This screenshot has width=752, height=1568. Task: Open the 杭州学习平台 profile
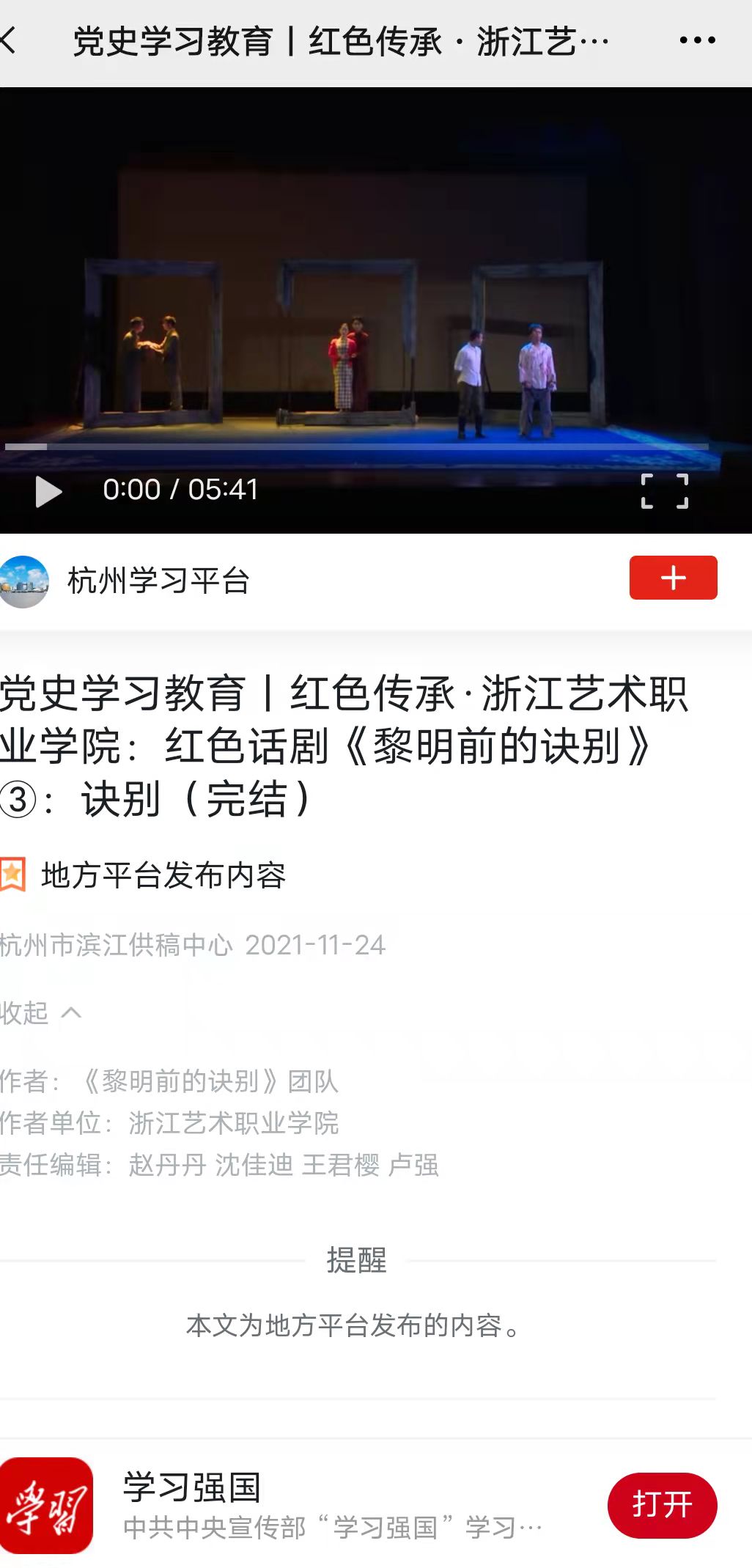coord(158,581)
